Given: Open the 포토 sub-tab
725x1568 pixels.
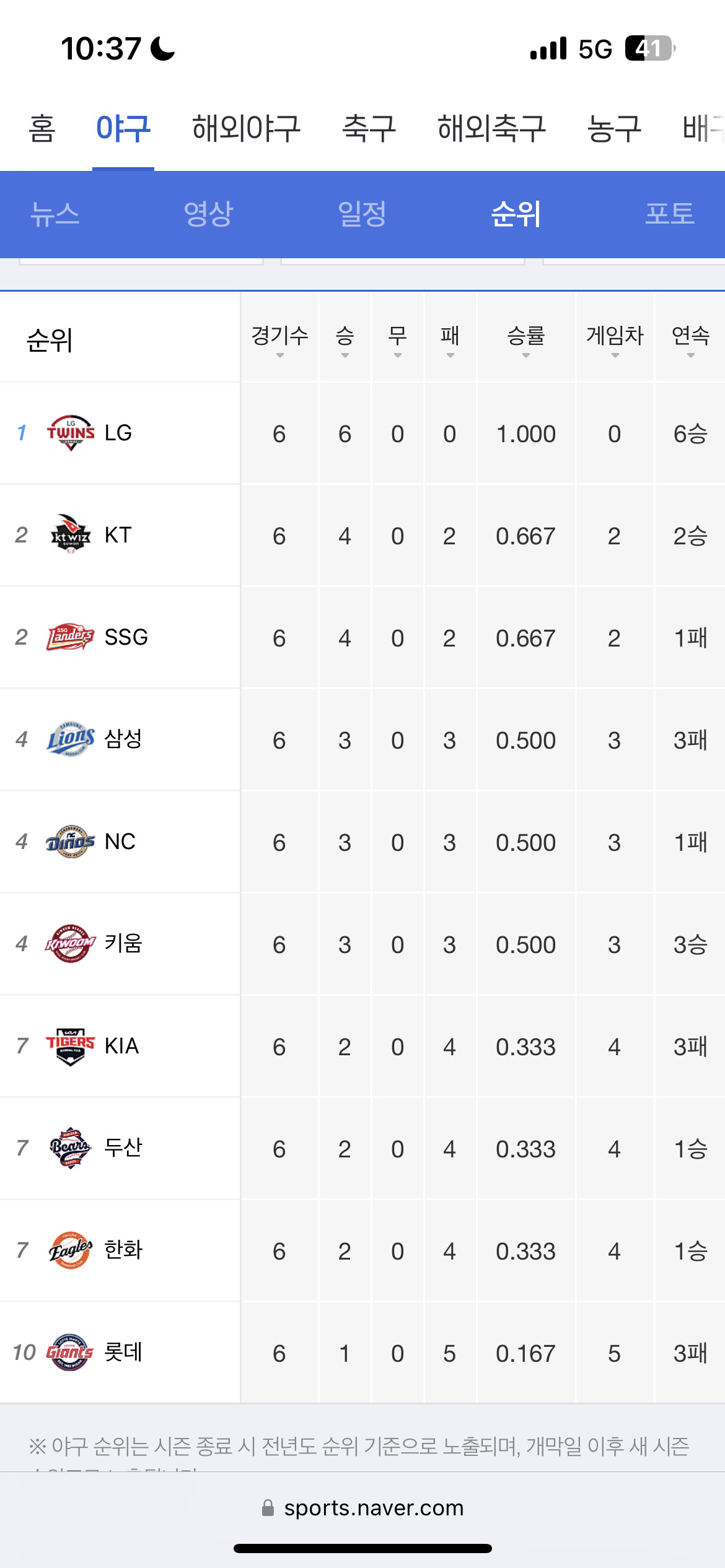Looking at the screenshot, I should tap(669, 214).
